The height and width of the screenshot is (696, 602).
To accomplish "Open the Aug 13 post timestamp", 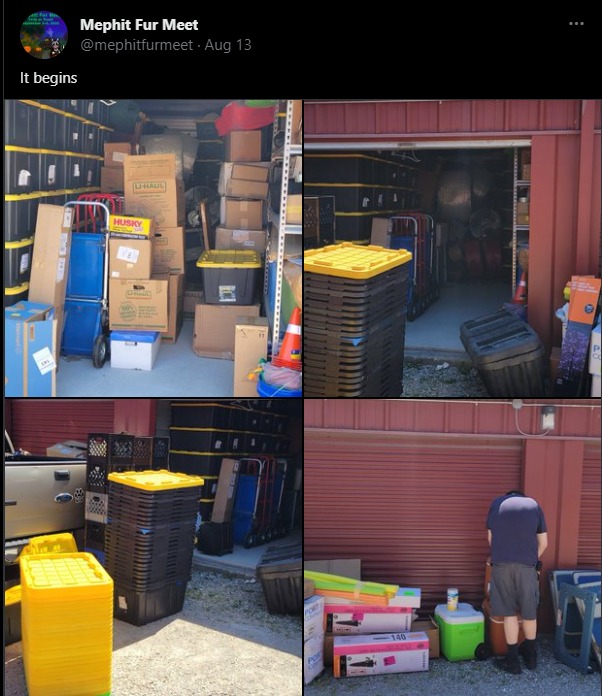I will [228, 46].
